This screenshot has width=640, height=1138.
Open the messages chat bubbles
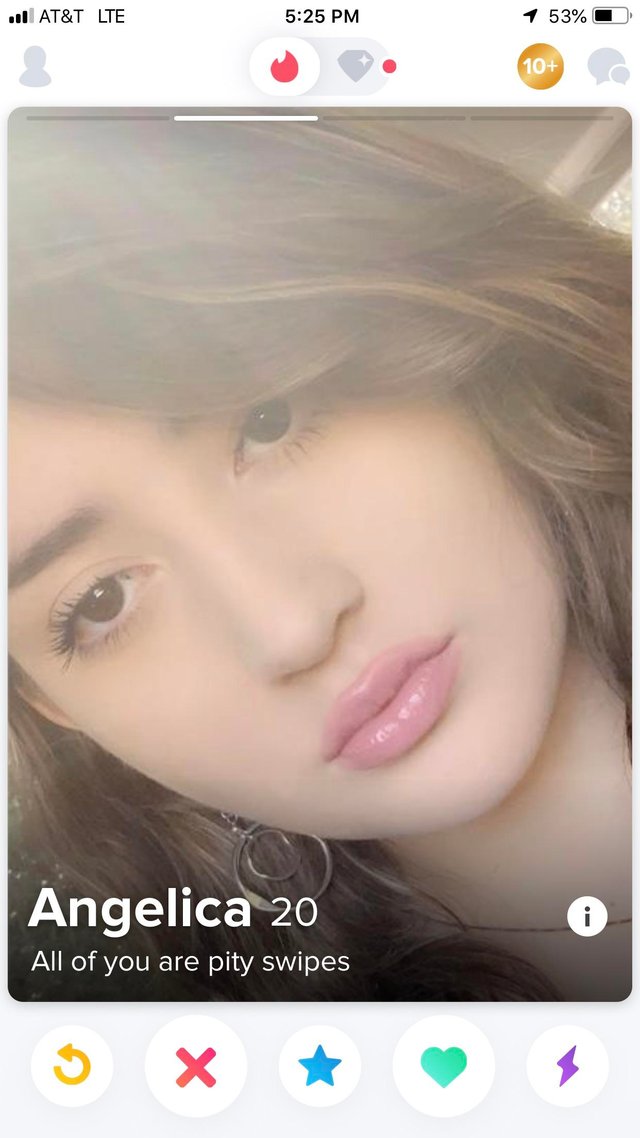tap(608, 67)
